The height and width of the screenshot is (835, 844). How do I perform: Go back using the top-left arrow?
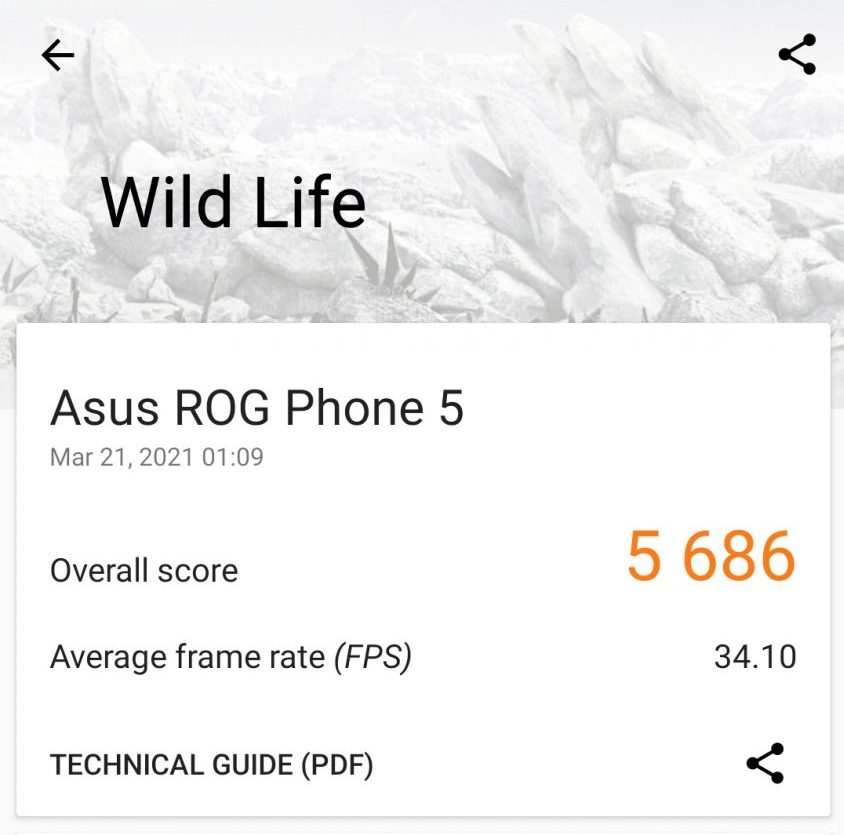[58, 55]
